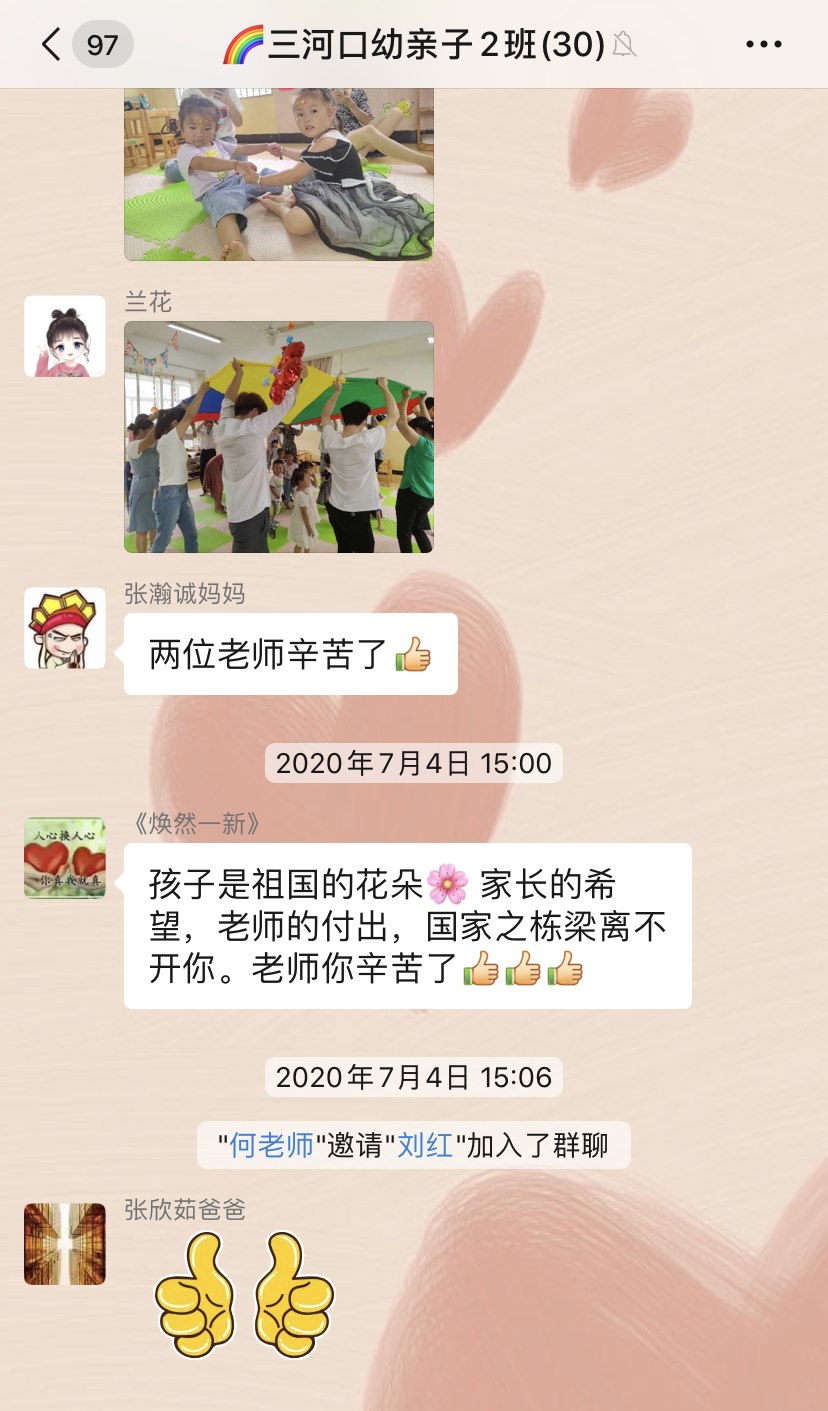
Task: Open 兰花's parachute game photo
Action: [x=279, y=436]
